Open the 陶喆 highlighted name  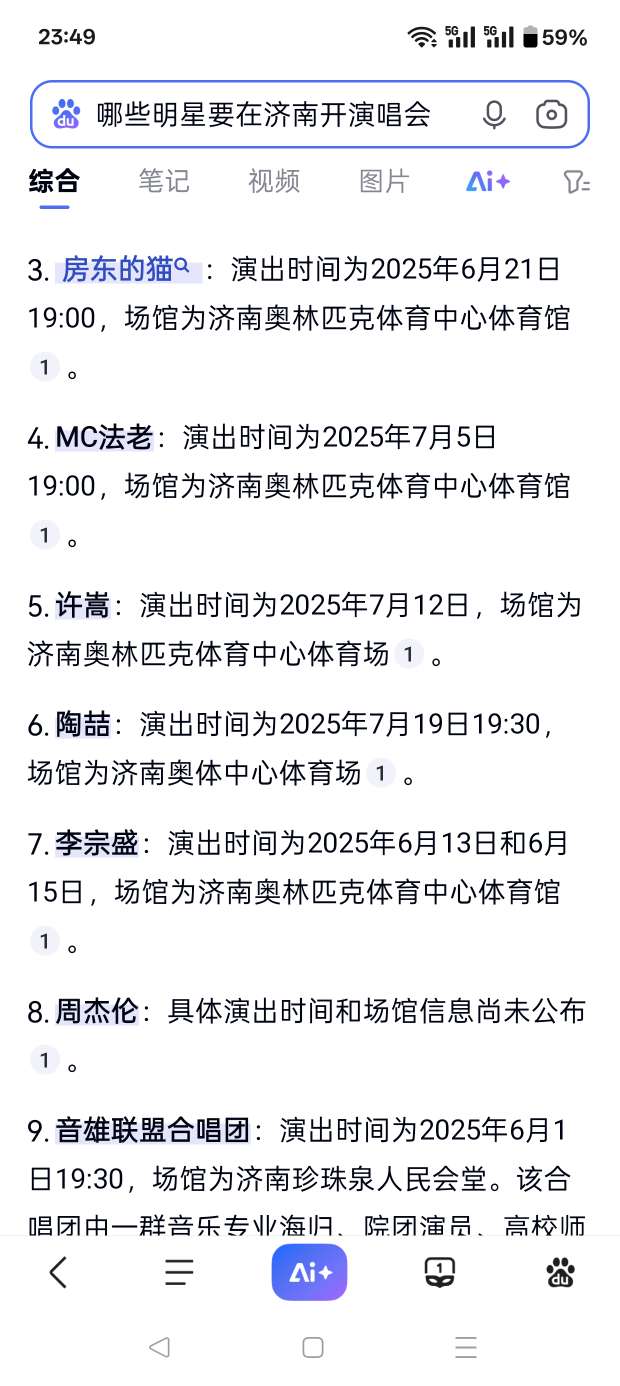click(83, 724)
